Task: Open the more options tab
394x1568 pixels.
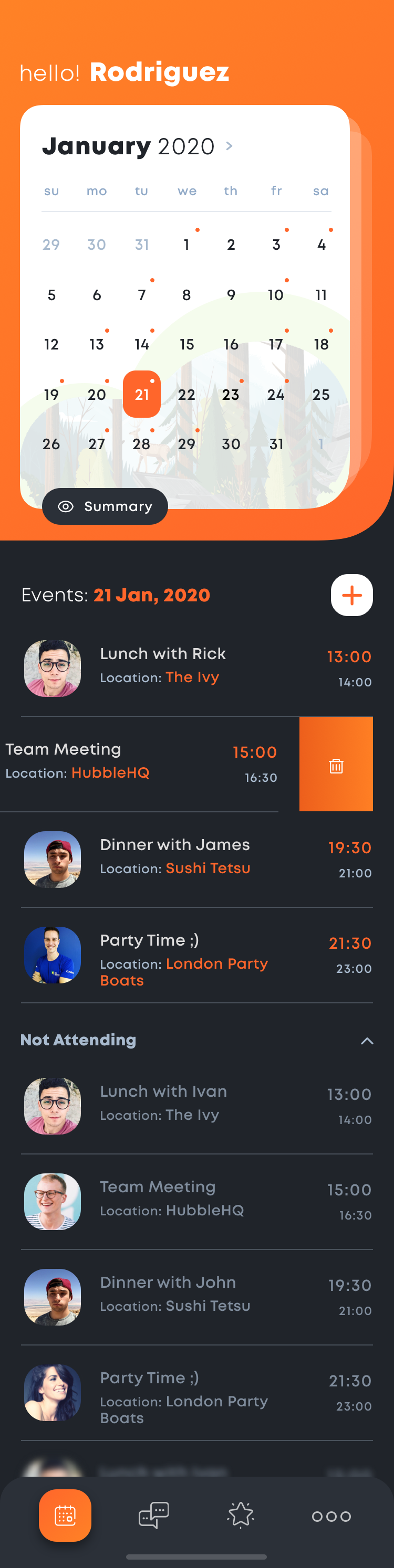Action: (331, 1516)
